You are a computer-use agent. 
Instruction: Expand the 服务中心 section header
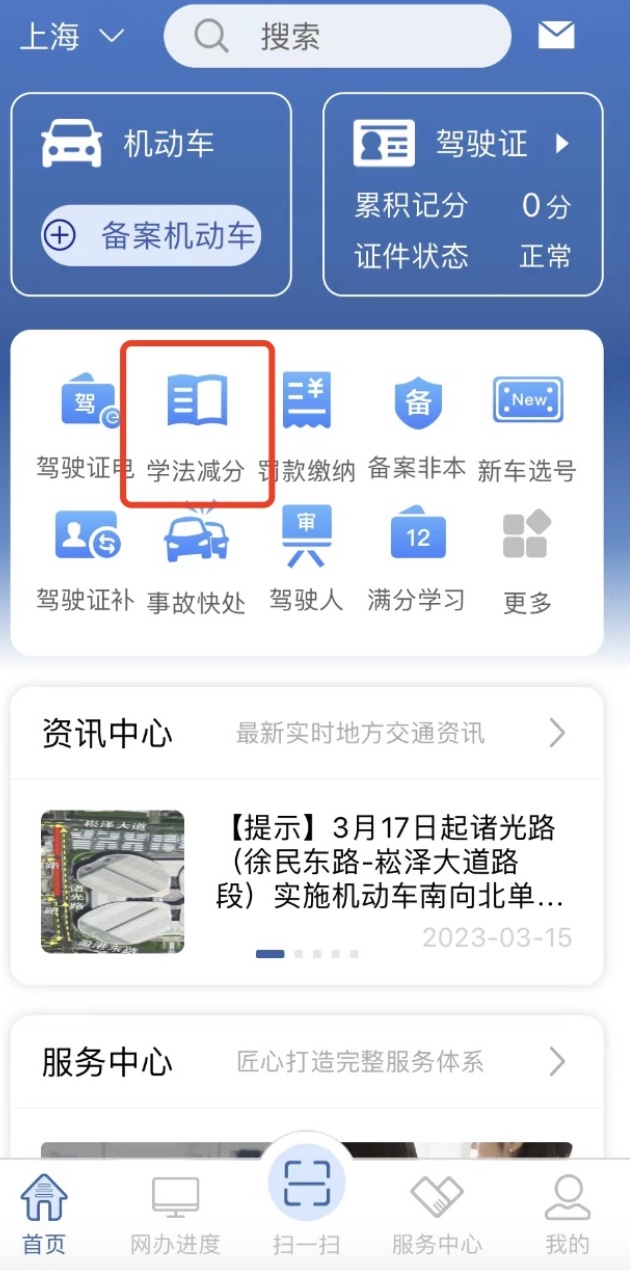pyautogui.click(x=557, y=1061)
